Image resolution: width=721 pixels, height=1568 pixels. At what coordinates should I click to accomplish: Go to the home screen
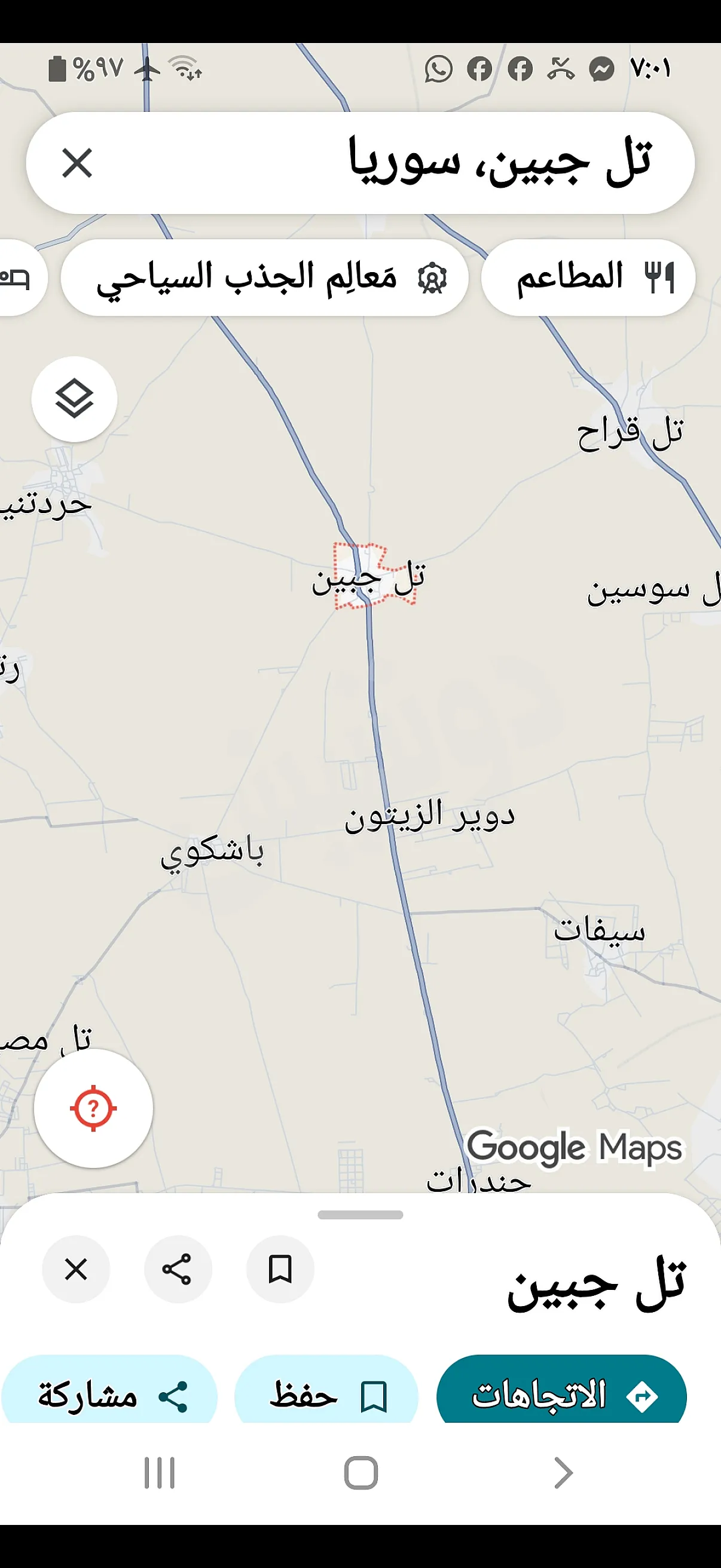point(361,1473)
